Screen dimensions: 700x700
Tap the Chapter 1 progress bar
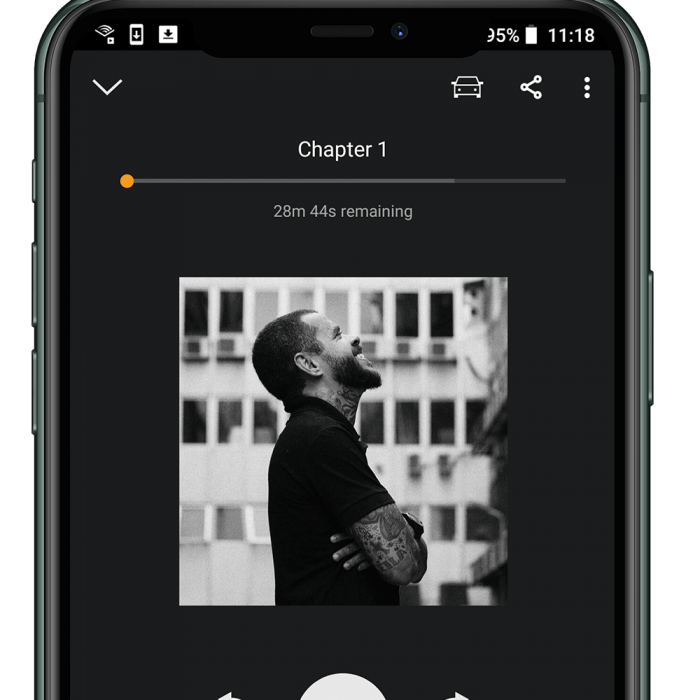(345, 181)
